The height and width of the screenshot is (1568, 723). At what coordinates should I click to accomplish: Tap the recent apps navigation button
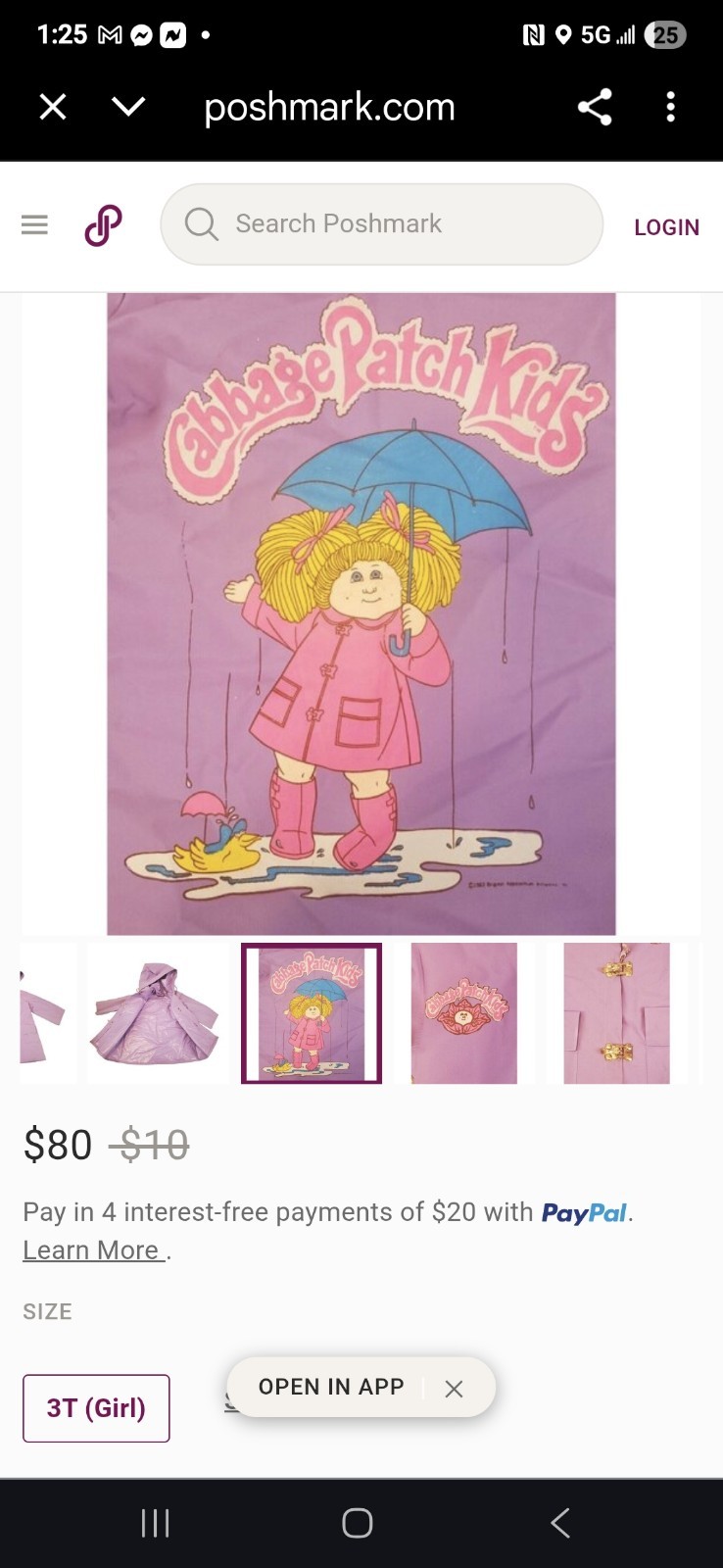[x=155, y=1523]
